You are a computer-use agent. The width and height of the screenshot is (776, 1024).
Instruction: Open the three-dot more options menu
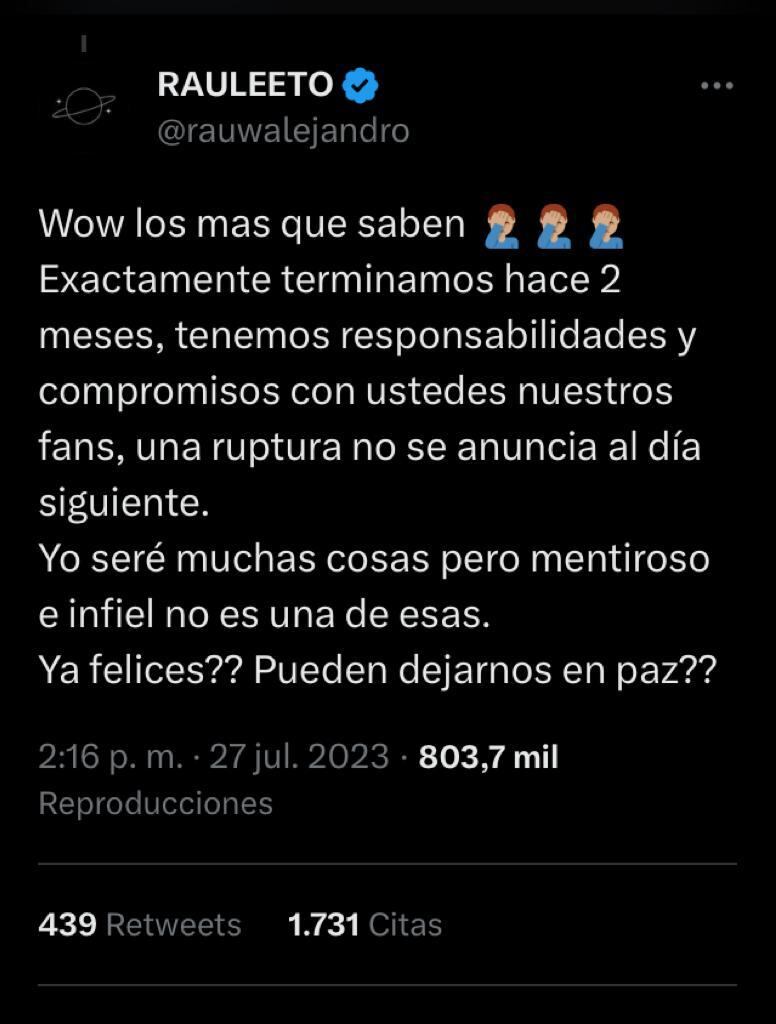tap(717, 85)
